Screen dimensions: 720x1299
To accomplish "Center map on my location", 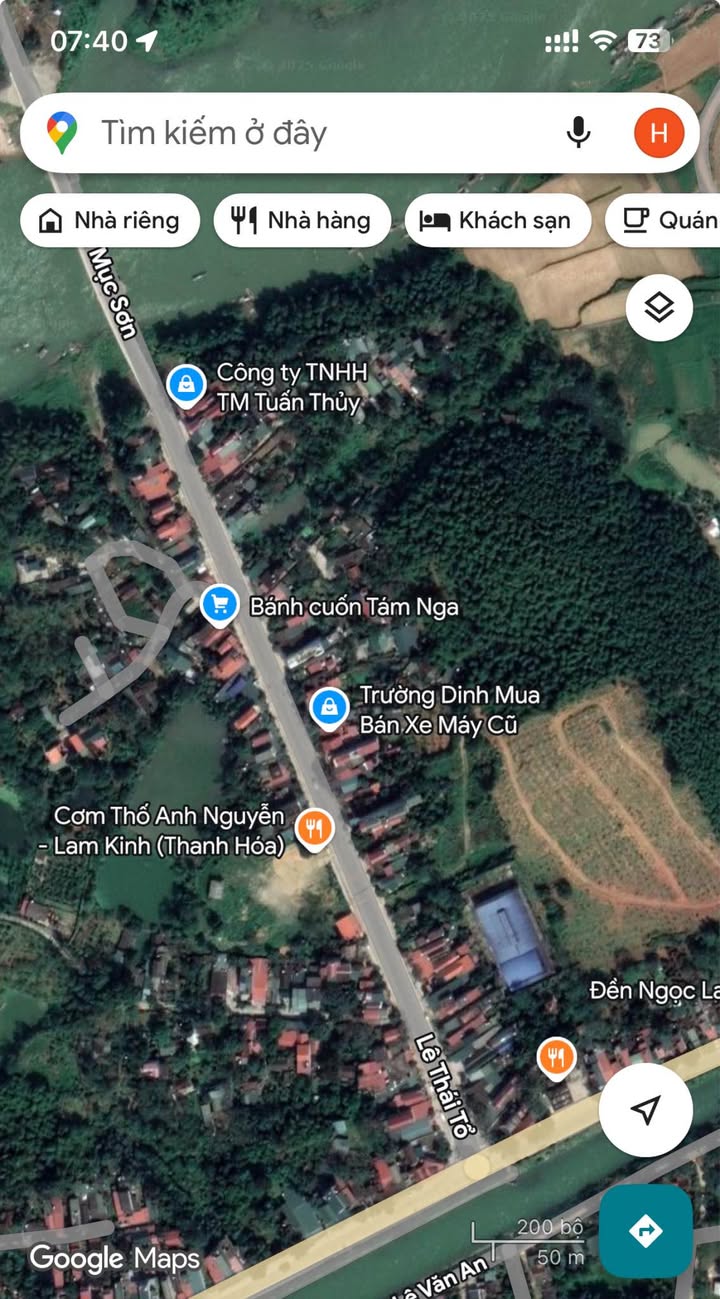I will pos(646,1109).
